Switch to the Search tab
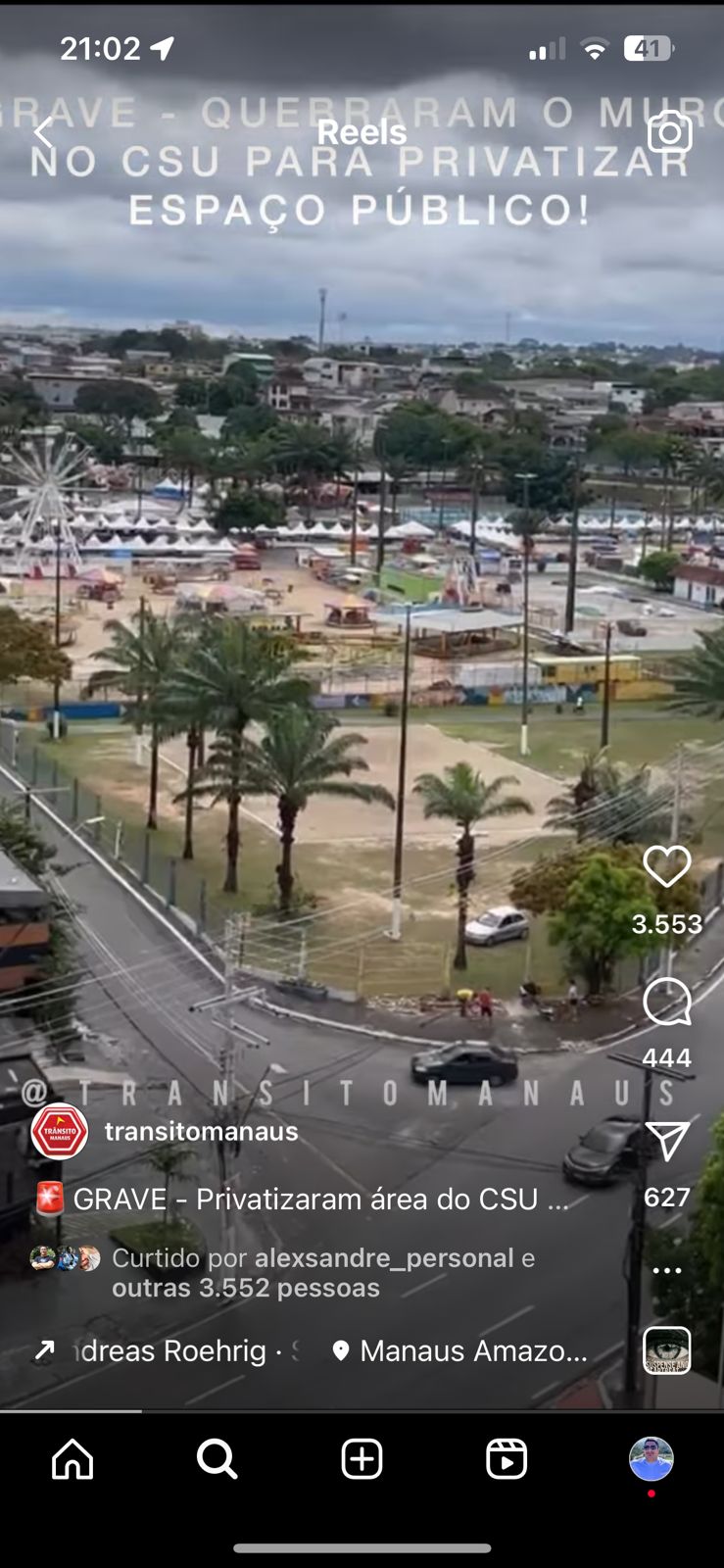The height and width of the screenshot is (1568, 724). (x=217, y=1459)
